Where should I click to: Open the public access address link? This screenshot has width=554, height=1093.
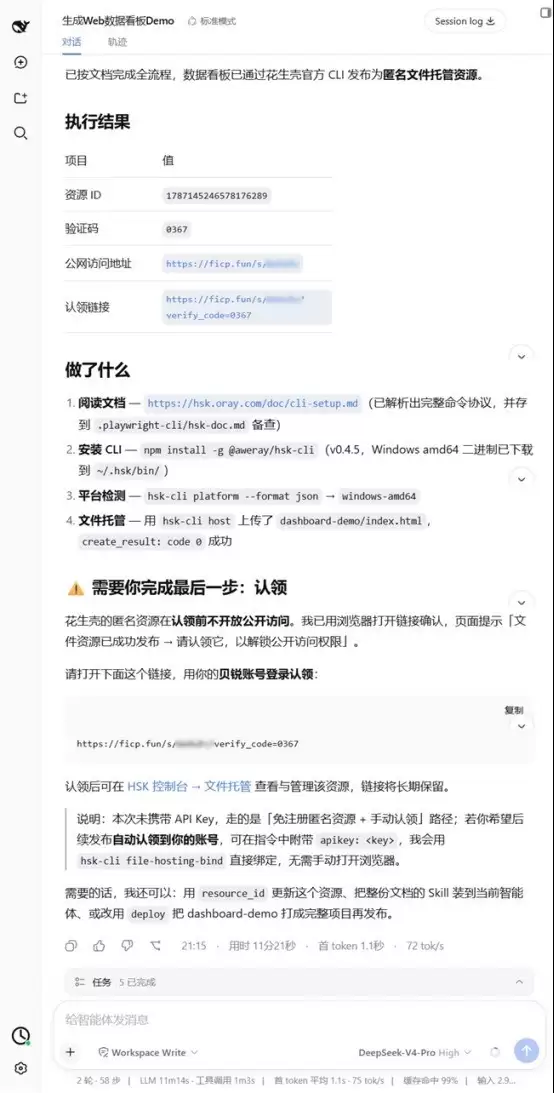click(233, 264)
